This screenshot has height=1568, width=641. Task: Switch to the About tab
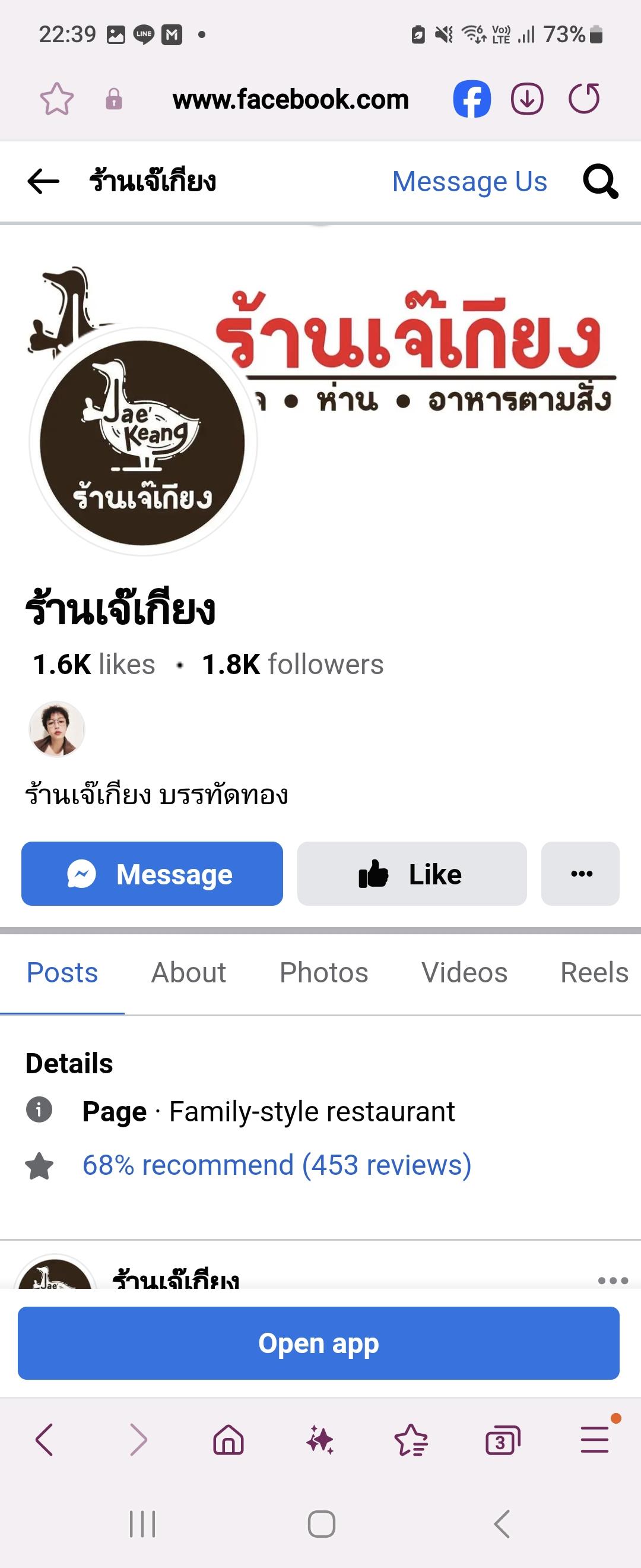(x=189, y=973)
